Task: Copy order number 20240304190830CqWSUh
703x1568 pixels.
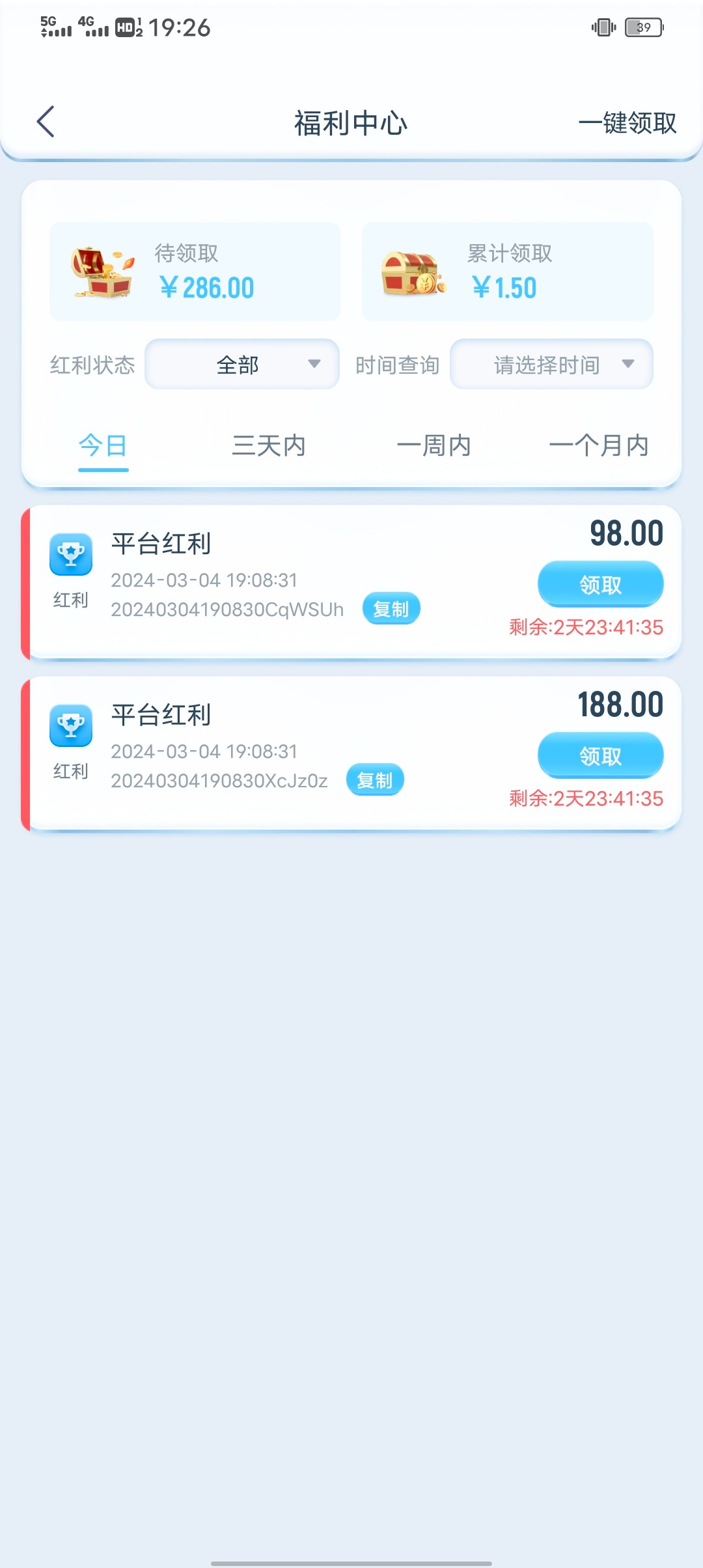Action: tap(391, 609)
